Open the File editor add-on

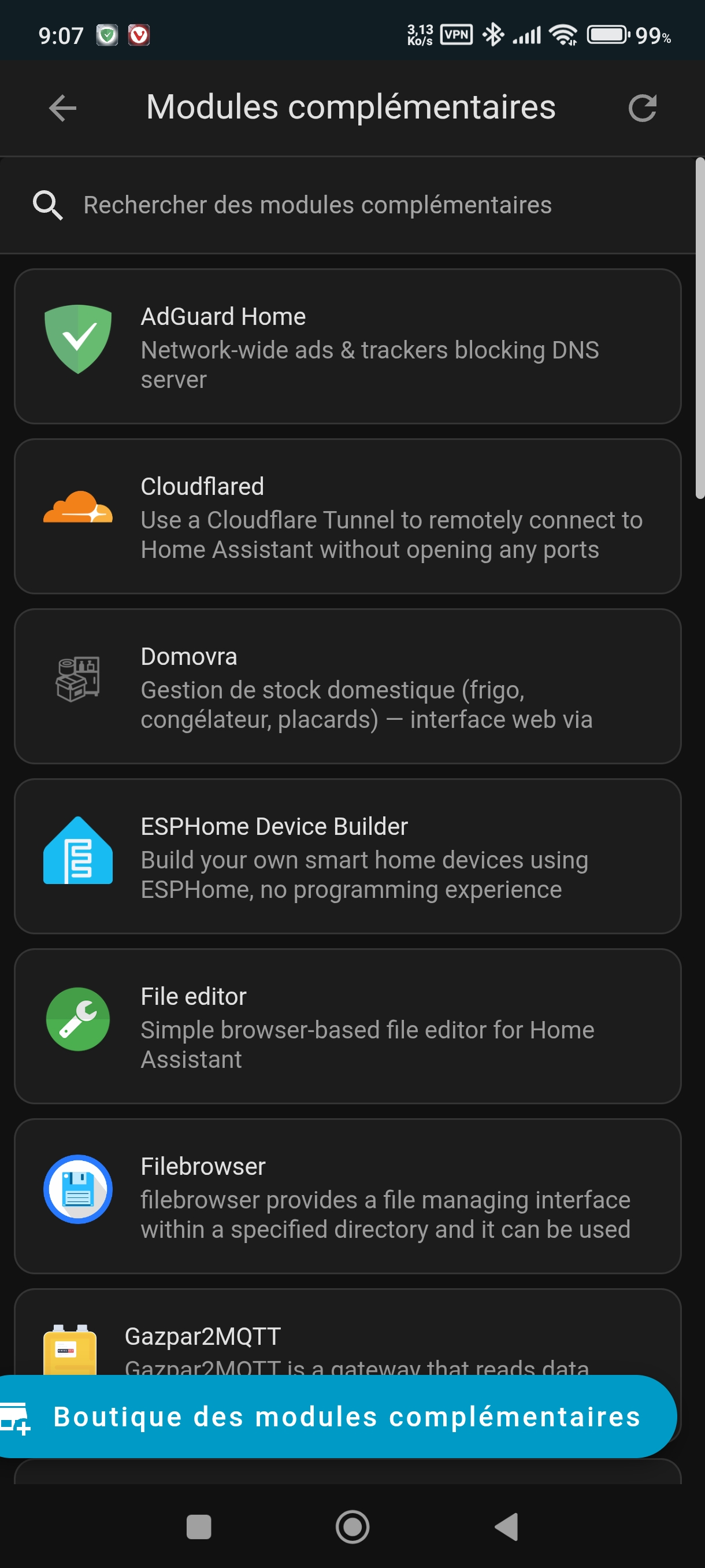[347, 1026]
